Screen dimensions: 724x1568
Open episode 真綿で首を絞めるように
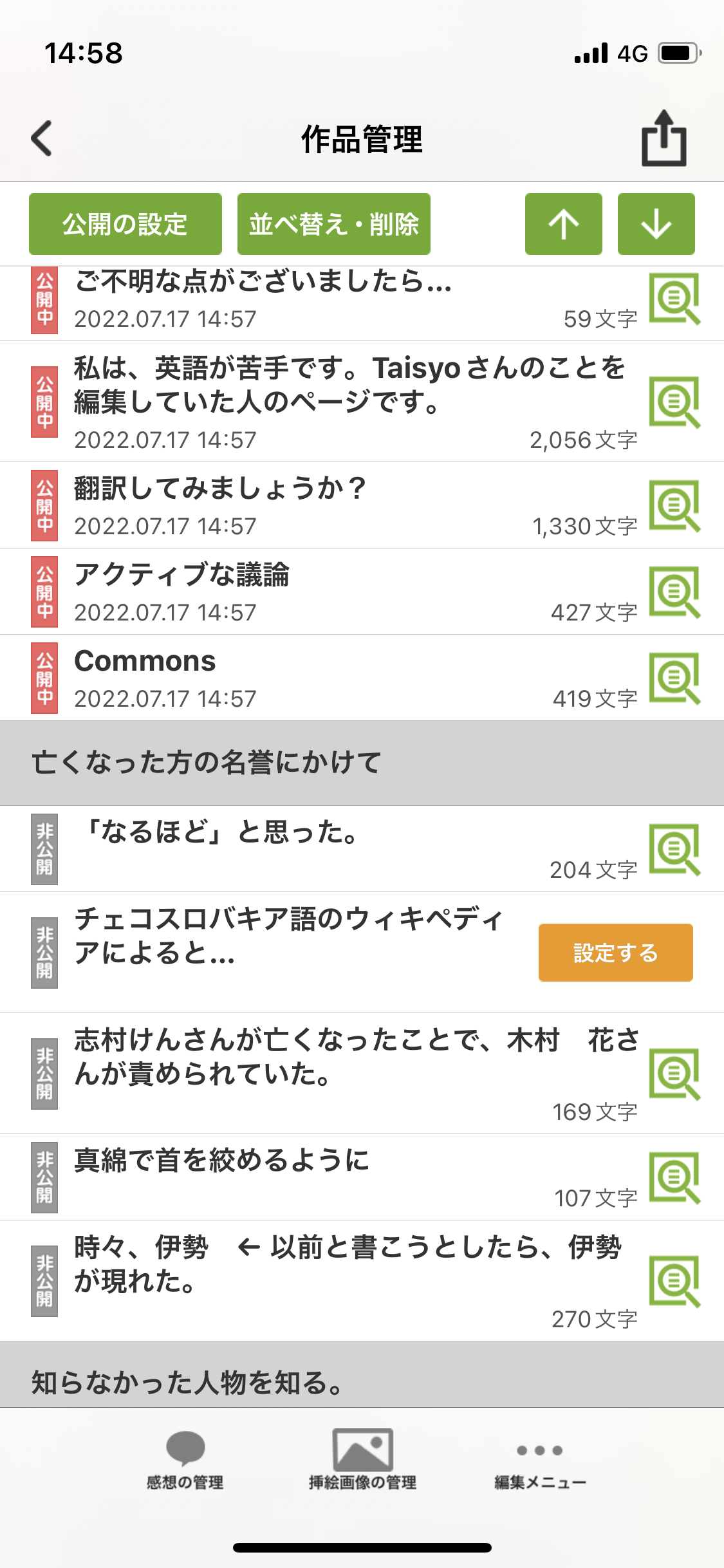[222, 1161]
